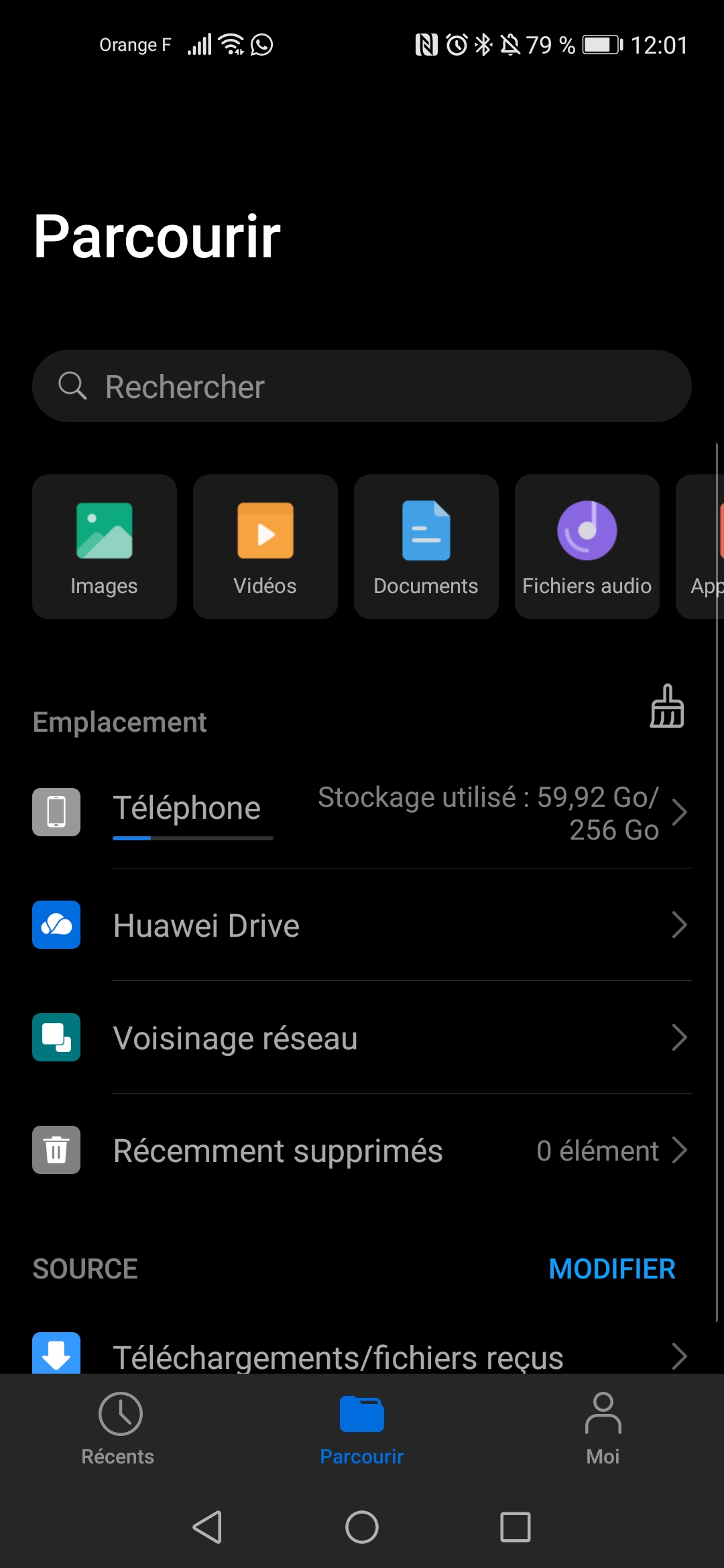Open the Images category
This screenshot has height=1568, width=724.
[105, 547]
